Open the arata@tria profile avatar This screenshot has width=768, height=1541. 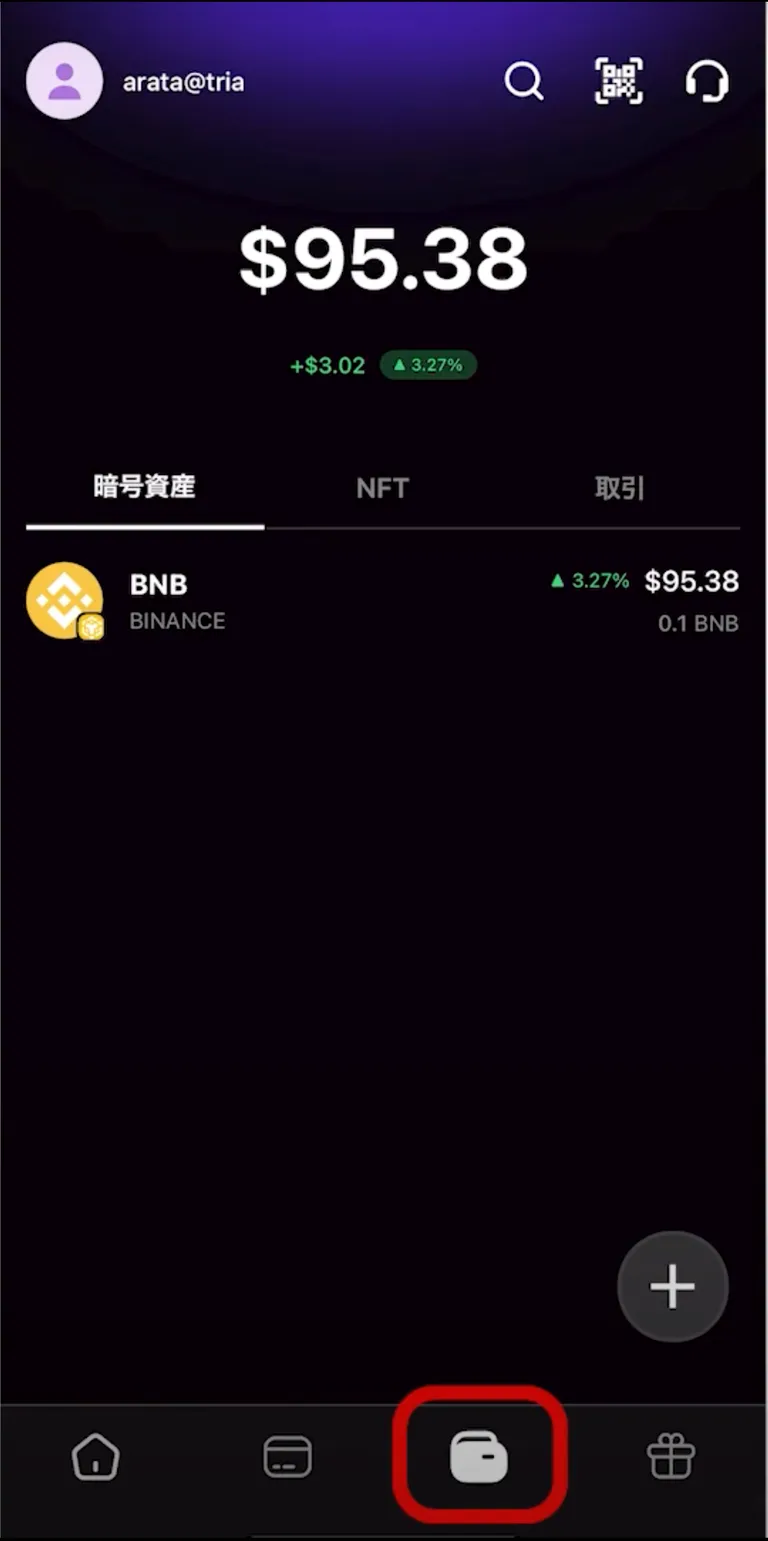click(x=64, y=81)
